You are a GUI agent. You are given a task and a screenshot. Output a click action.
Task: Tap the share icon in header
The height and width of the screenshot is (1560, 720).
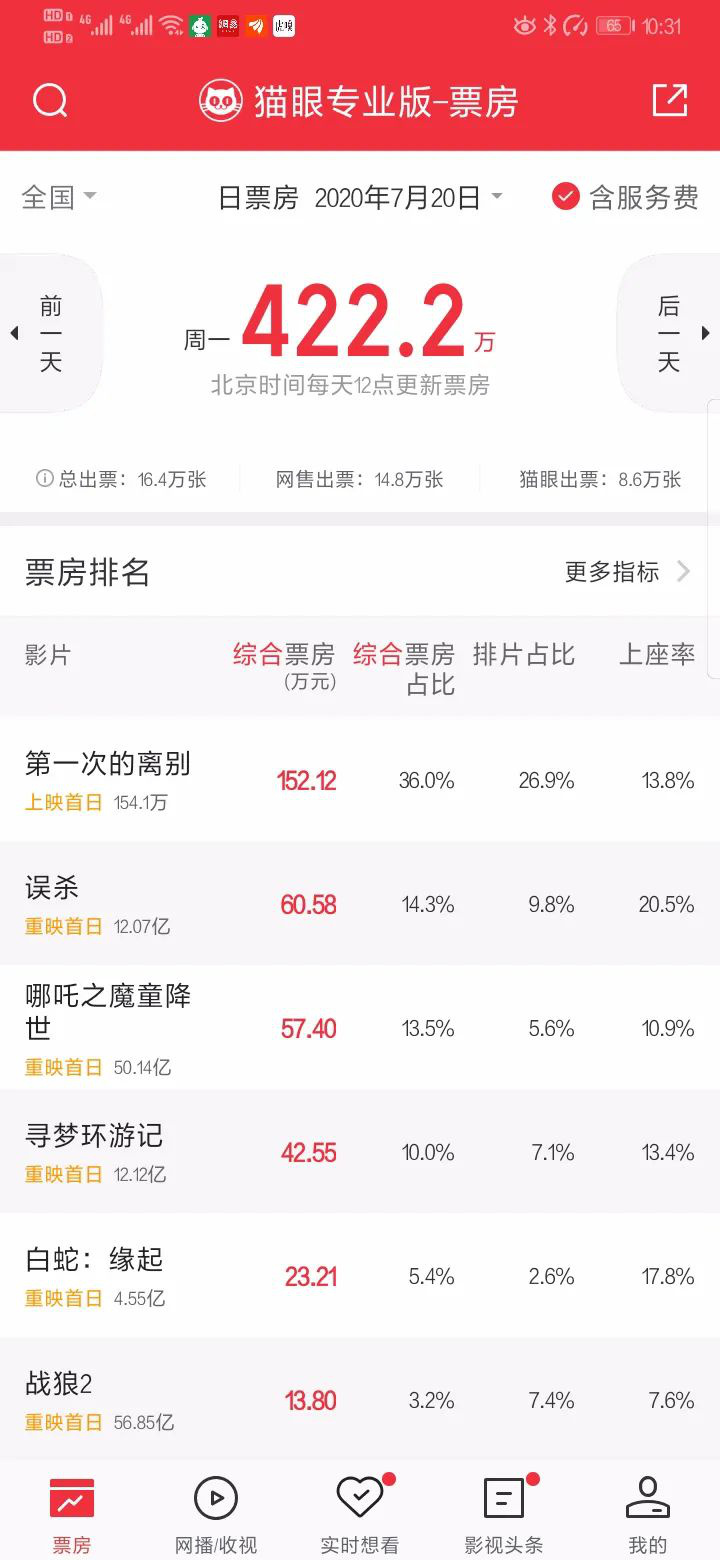point(669,101)
